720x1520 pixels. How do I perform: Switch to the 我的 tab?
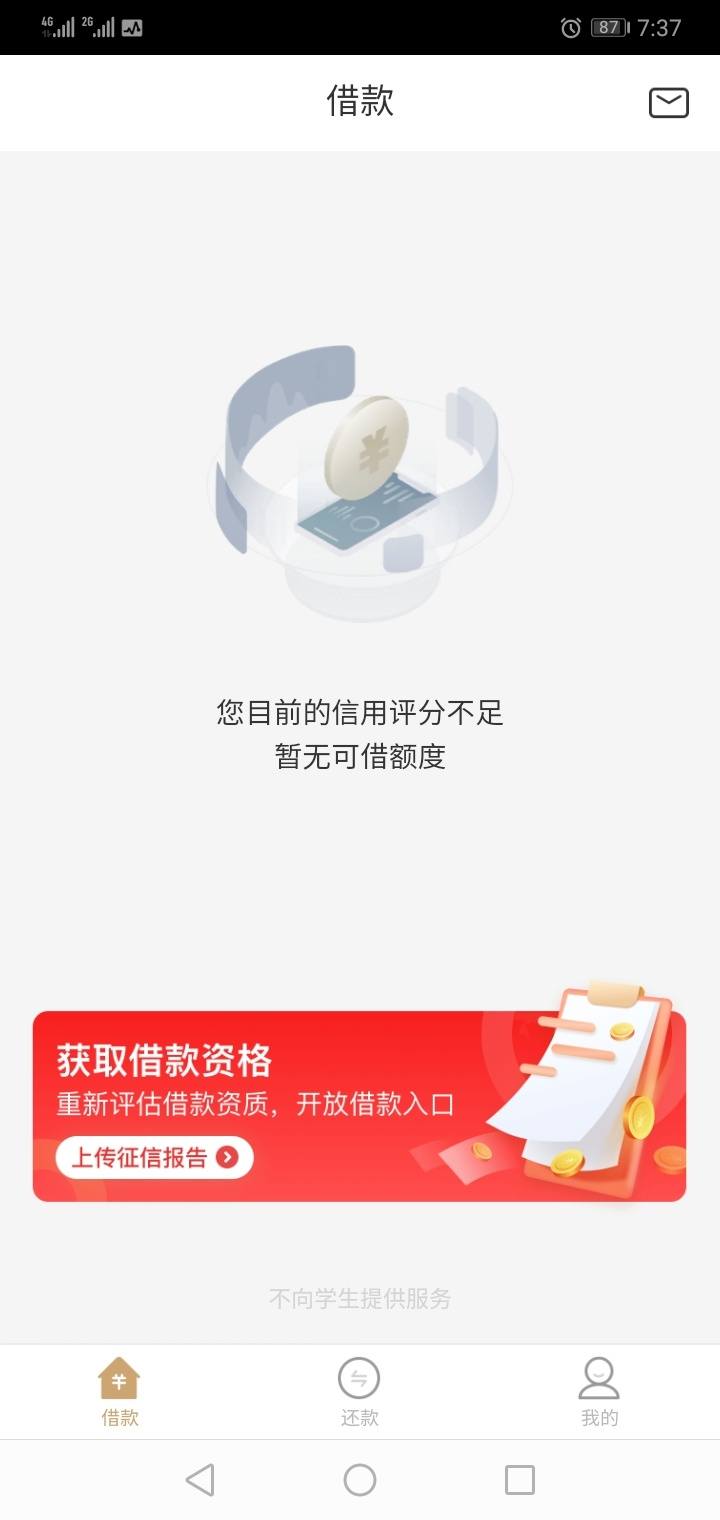(599, 1391)
